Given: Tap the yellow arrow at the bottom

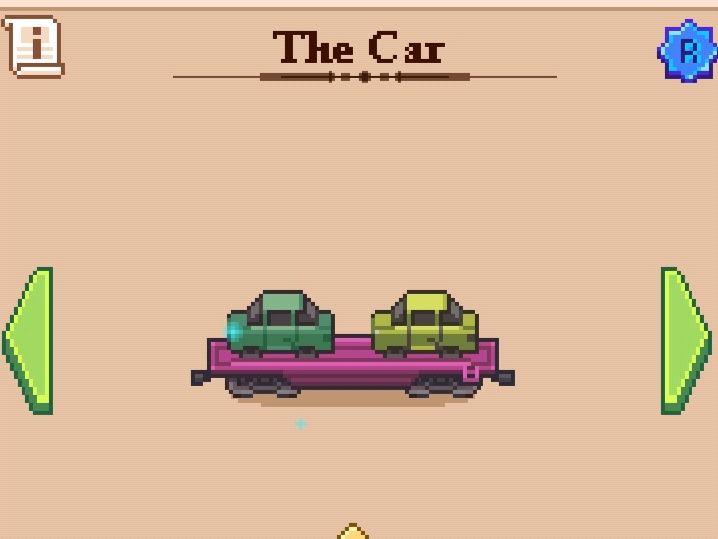Looking at the screenshot, I should (353, 532).
